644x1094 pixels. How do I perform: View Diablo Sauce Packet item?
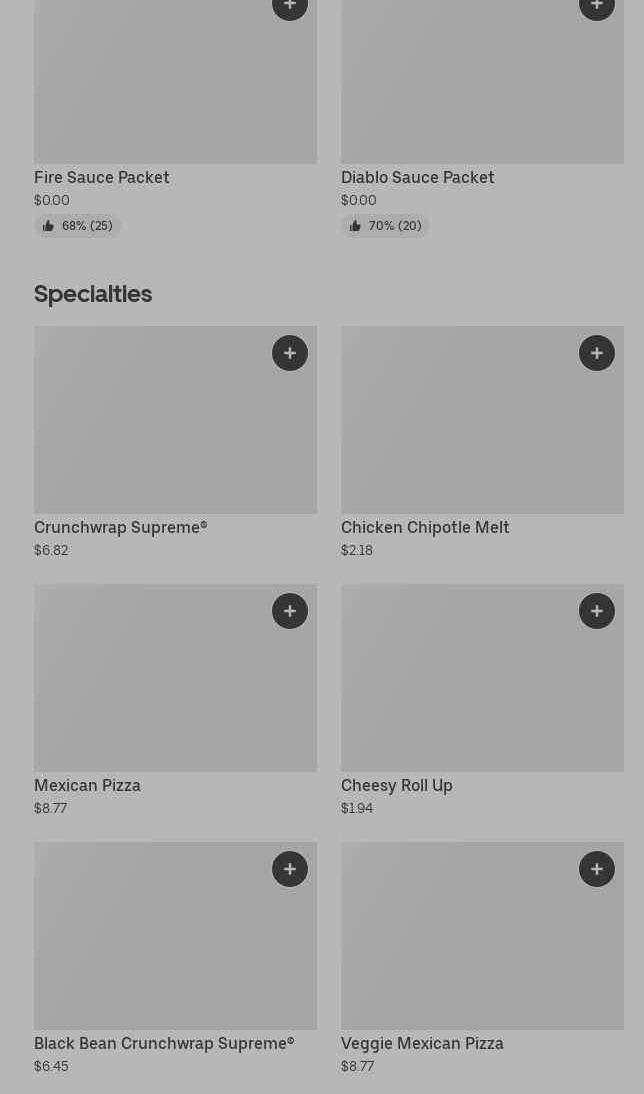(x=482, y=119)
